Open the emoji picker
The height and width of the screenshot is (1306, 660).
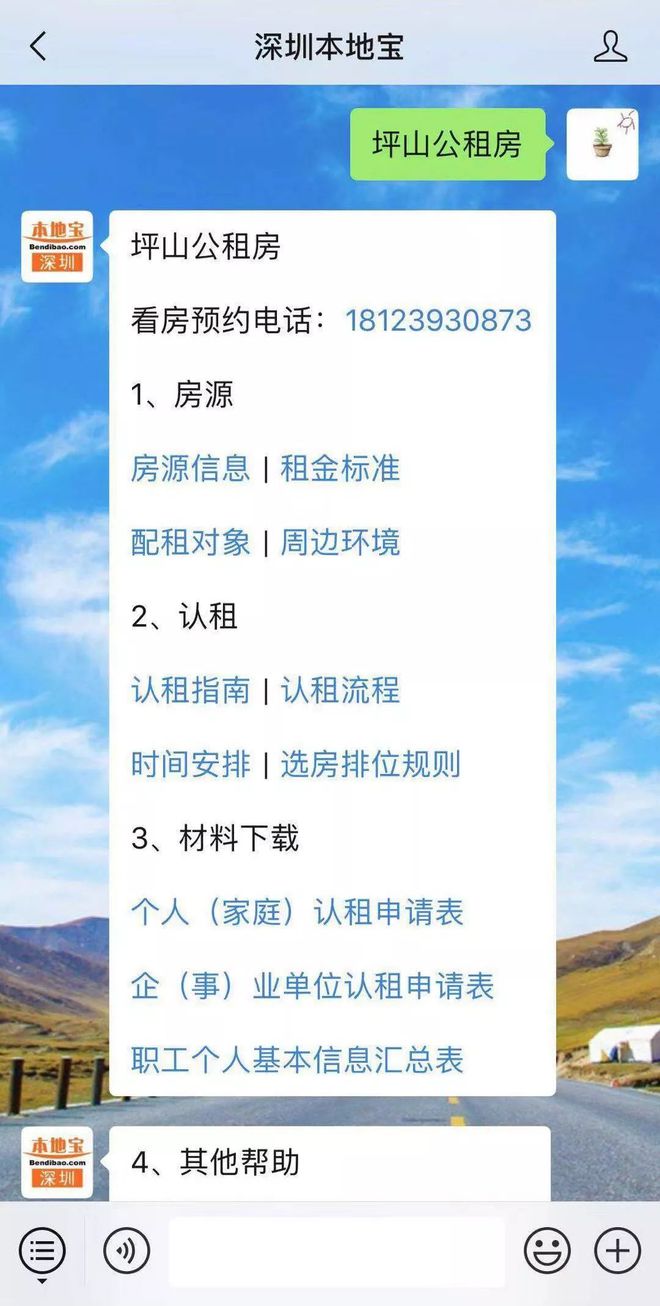click(x=547, y=1251)
